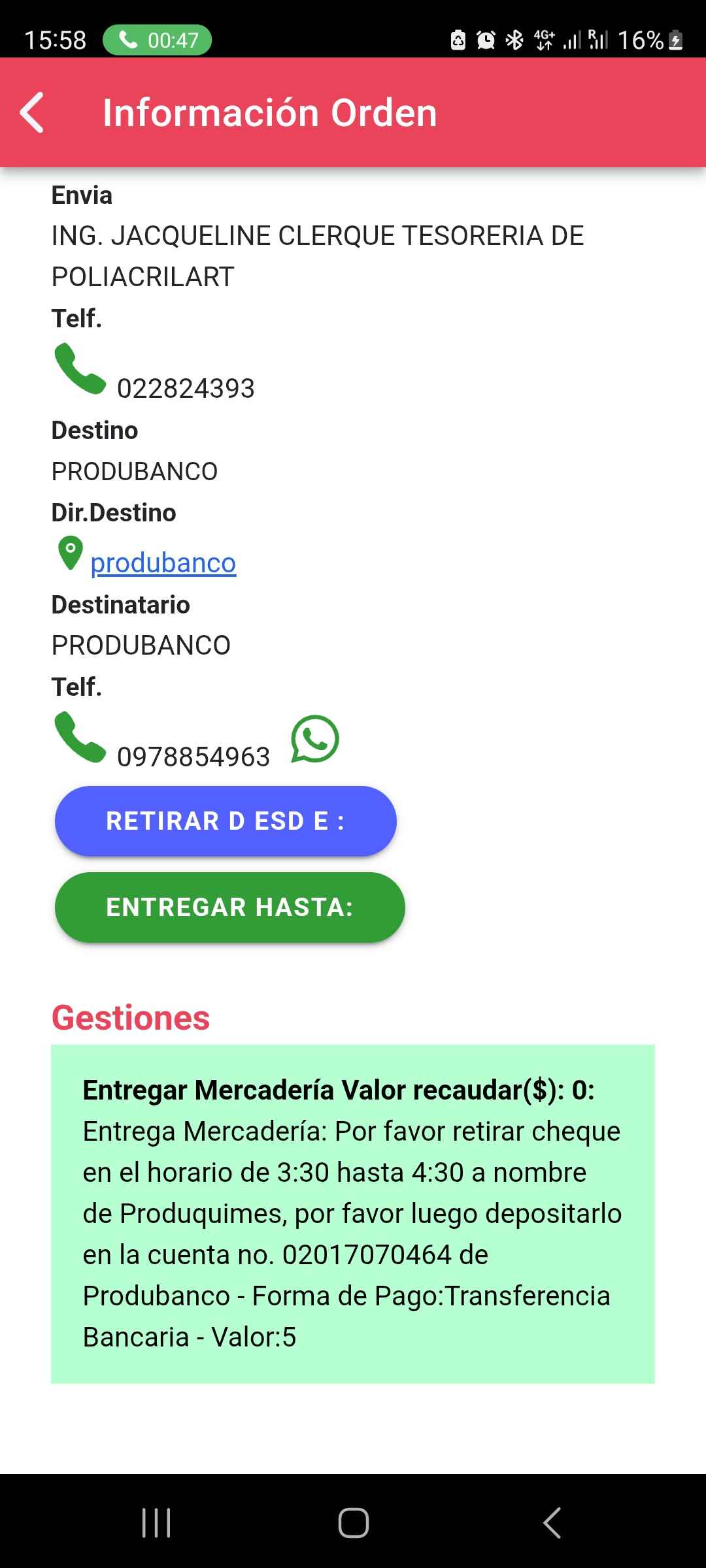
Task: Tap the RETIRAR DESDE button
Action: click(x=226, y=821)
